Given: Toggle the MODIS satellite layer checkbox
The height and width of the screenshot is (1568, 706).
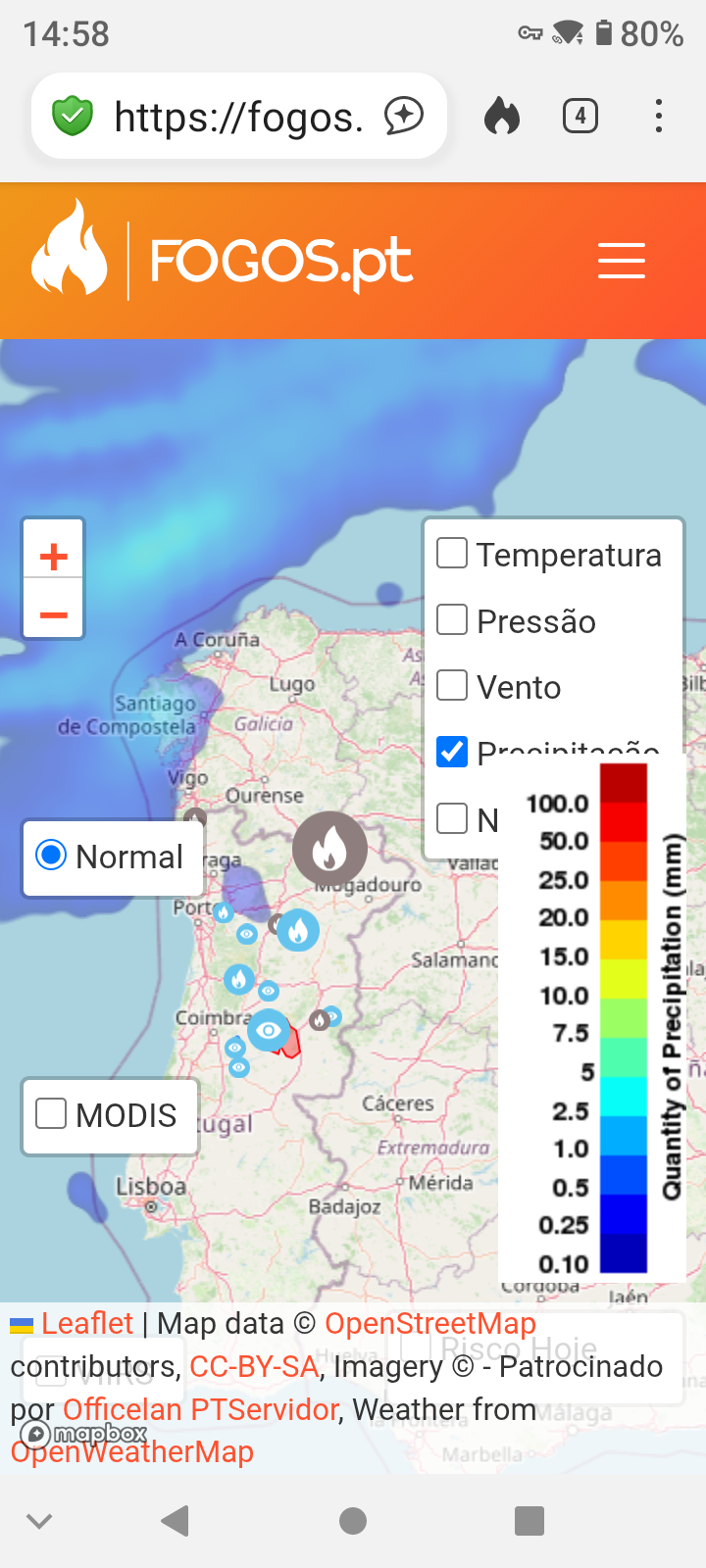Looking at the screenshot, I should tap(52, 1114).
